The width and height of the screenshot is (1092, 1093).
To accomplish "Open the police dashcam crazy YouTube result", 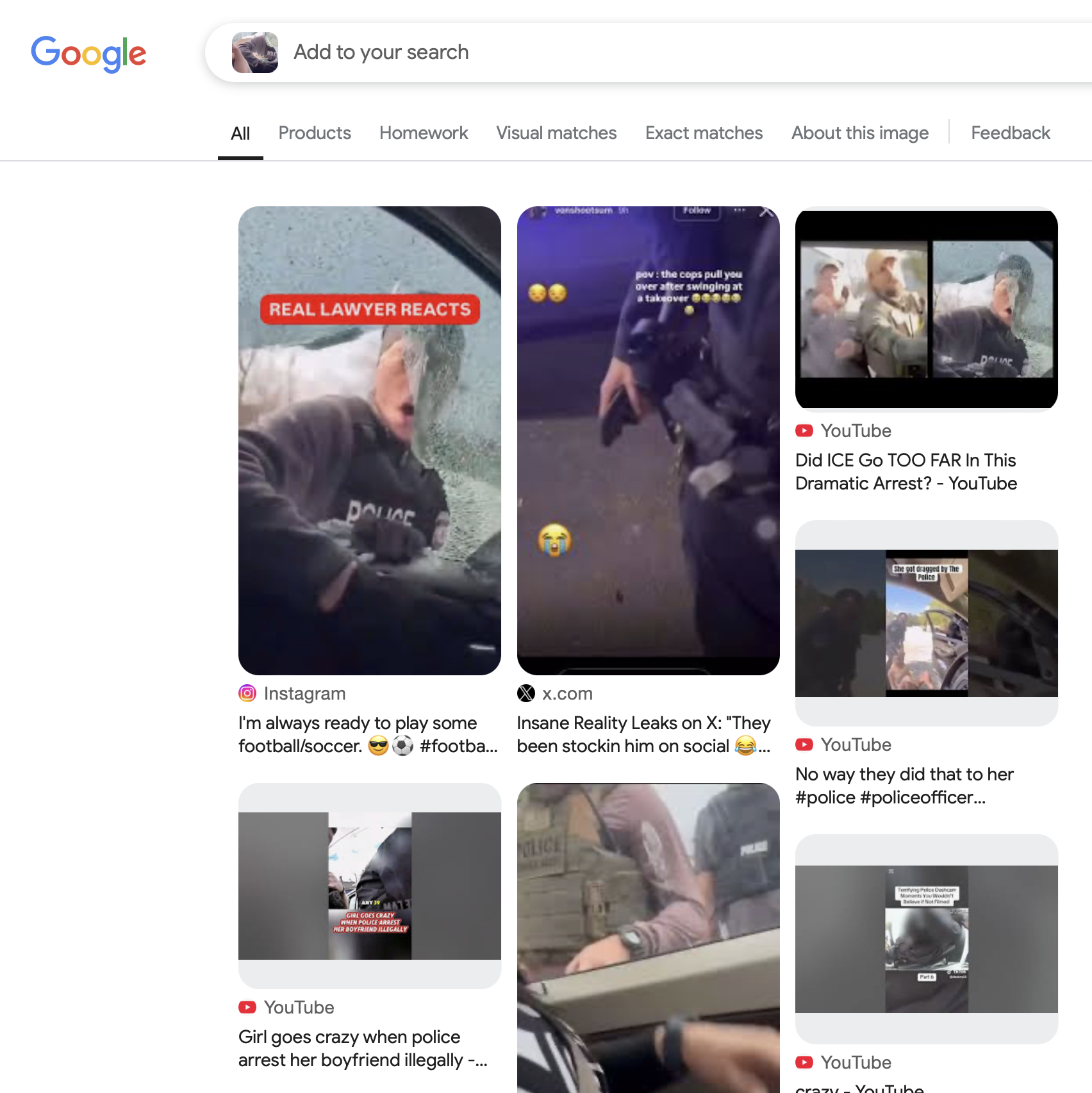I will tap(926, 939).
